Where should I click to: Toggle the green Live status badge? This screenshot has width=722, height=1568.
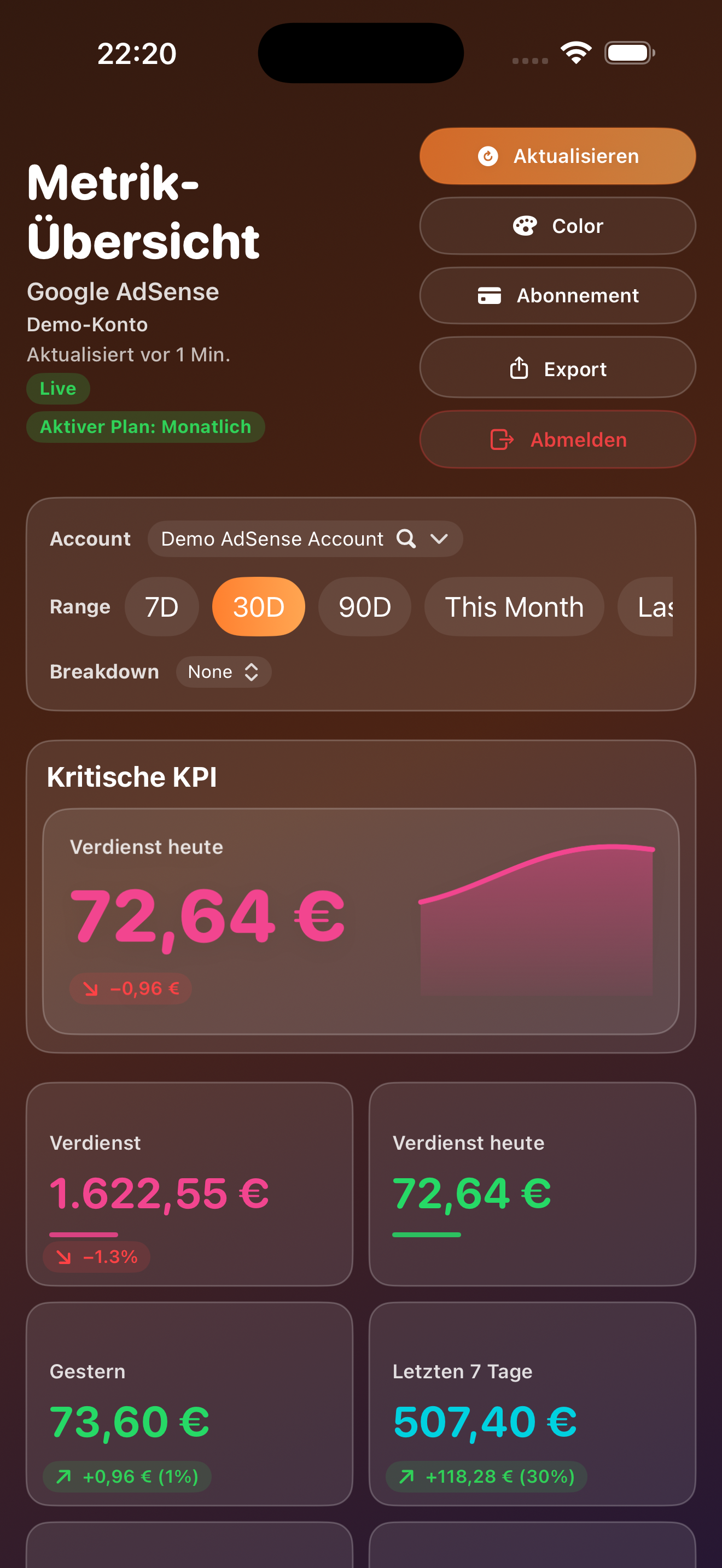tap(59, 388)
